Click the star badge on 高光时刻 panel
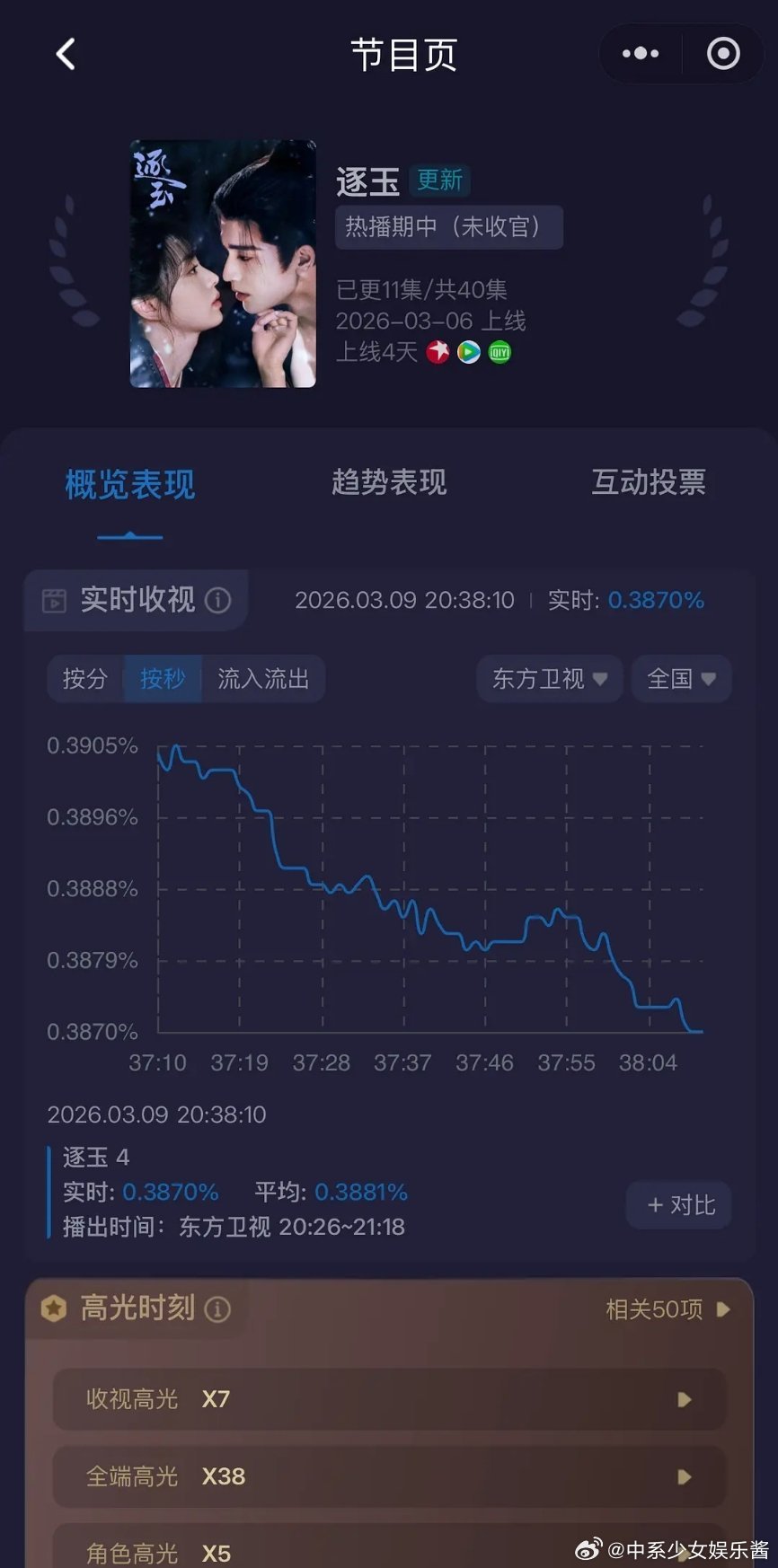778x1568 pixels. pyautogui.click(x=57, y=1309)
